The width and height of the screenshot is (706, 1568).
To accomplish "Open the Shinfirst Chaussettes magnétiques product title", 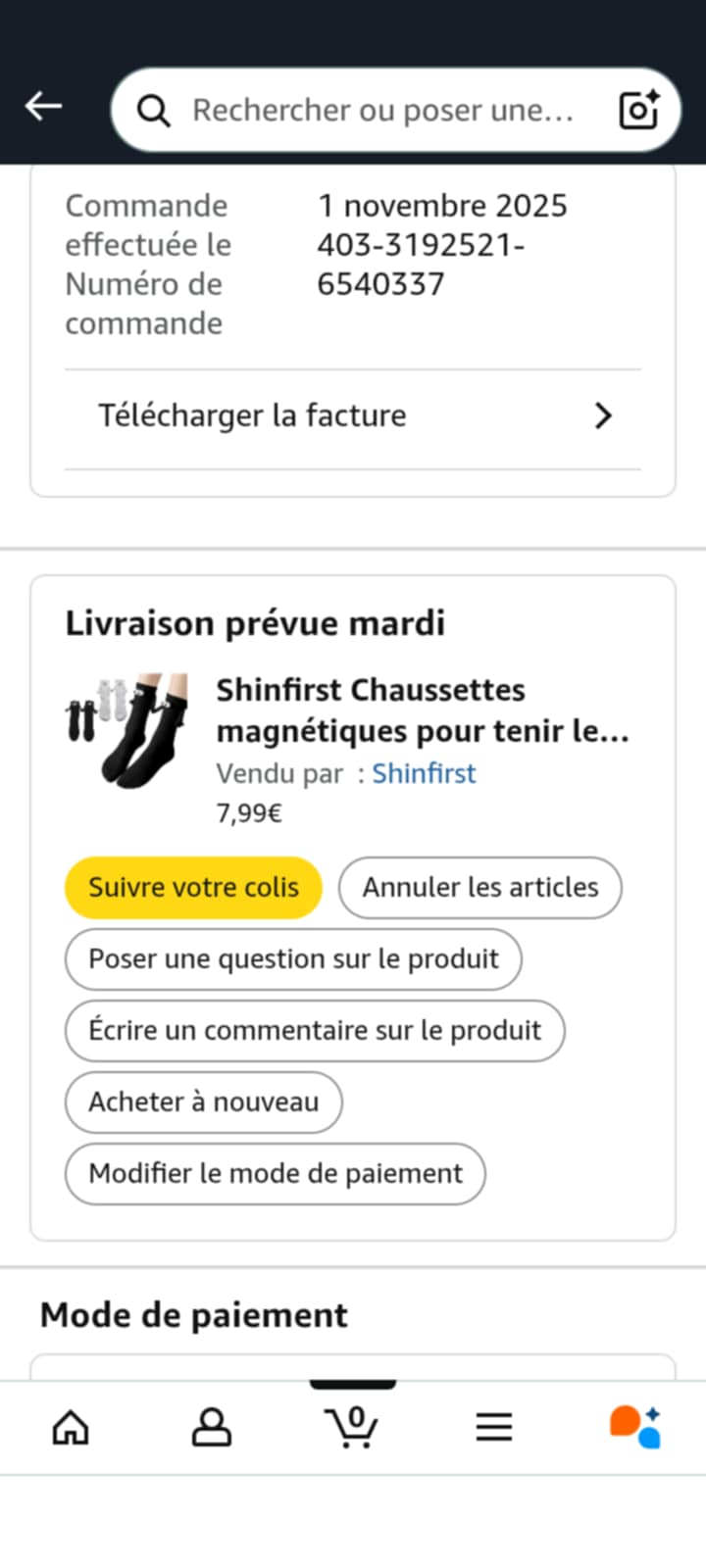I will pos(422,710).
